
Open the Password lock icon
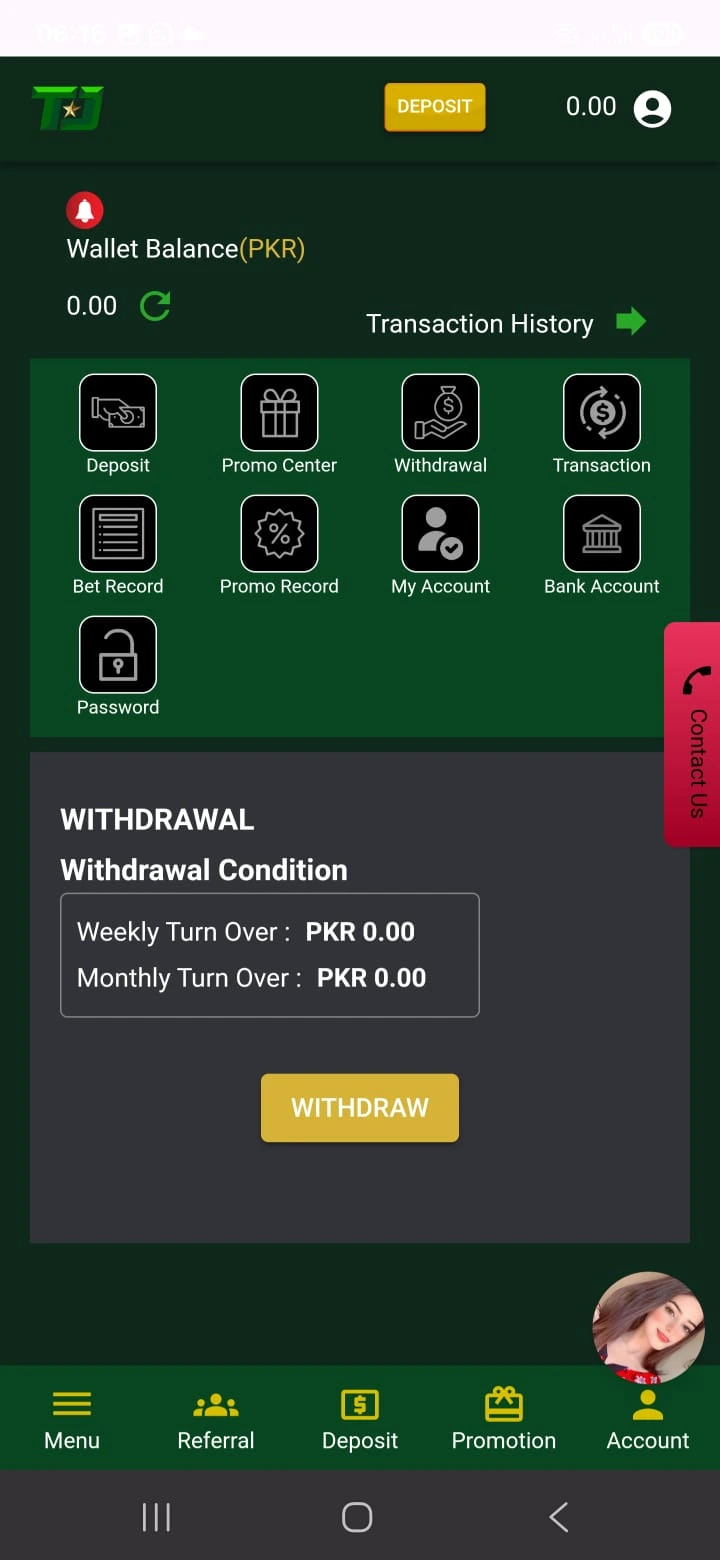pos(117,655)
